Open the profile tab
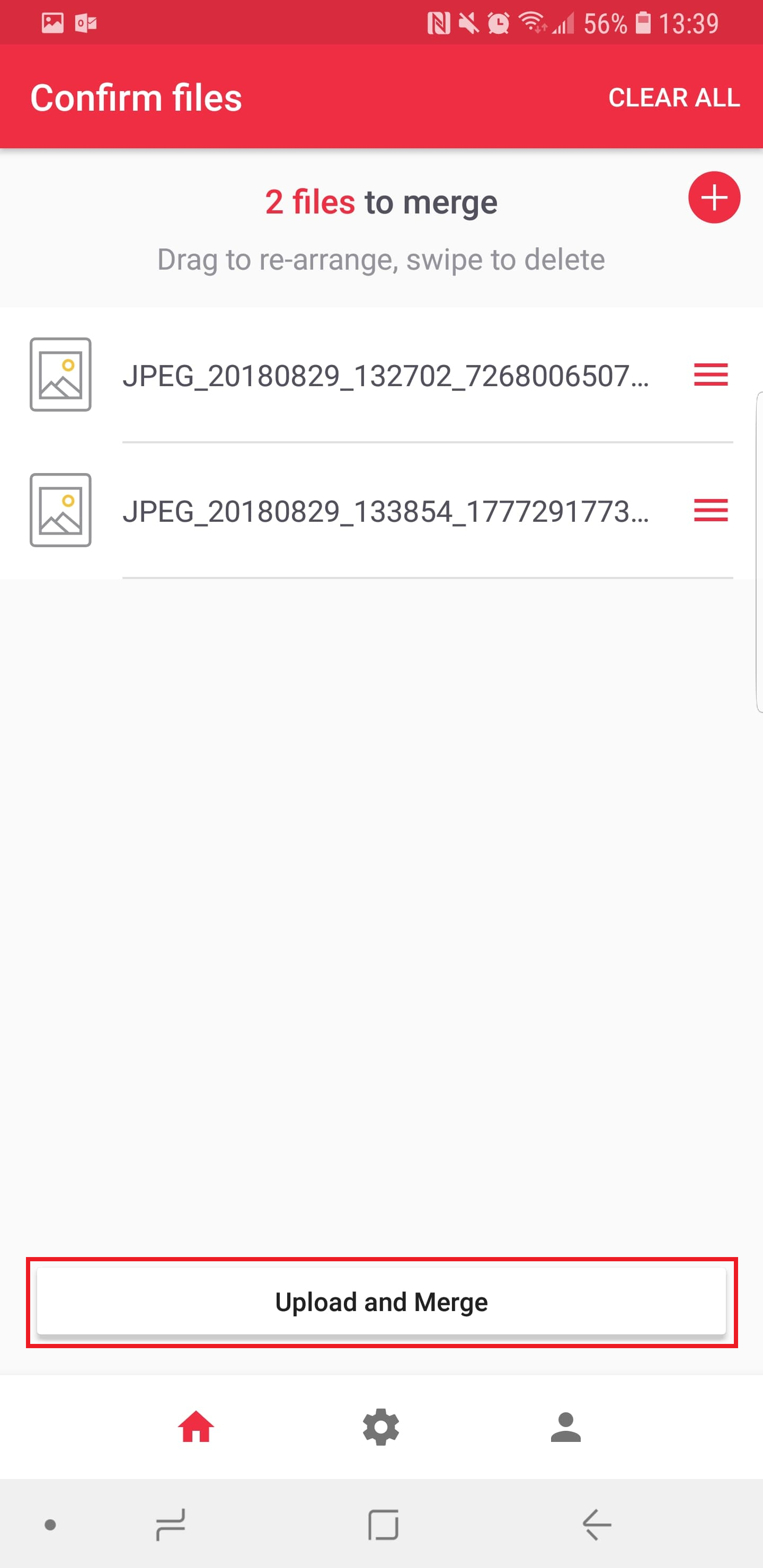The width and height of the screenshot is (763, 1568). coord(566,1428)
